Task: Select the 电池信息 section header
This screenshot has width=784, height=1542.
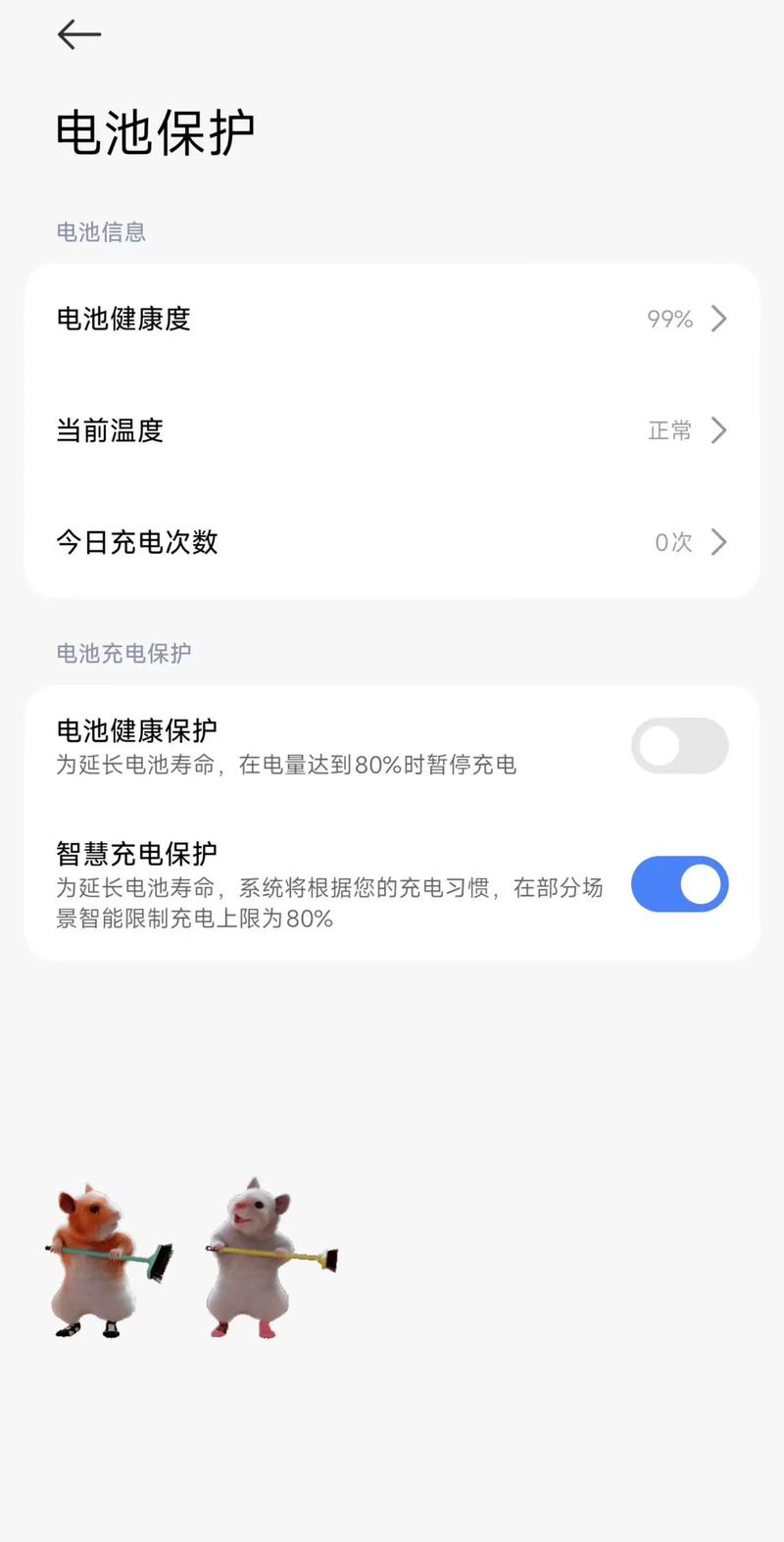Action: [102, 232]
